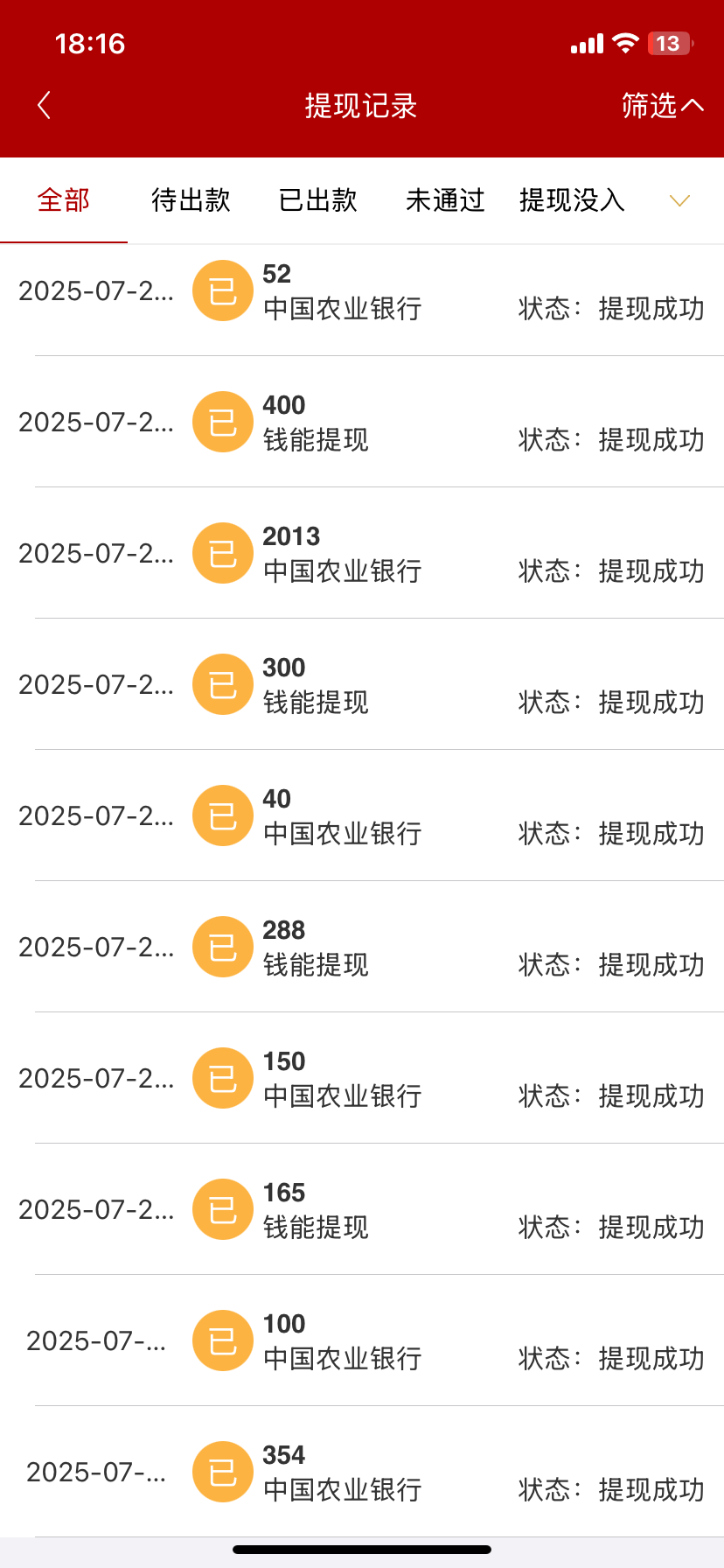Switch to the 待出款 tab
Screen dimensions: 724x1568
click(191, 200)
